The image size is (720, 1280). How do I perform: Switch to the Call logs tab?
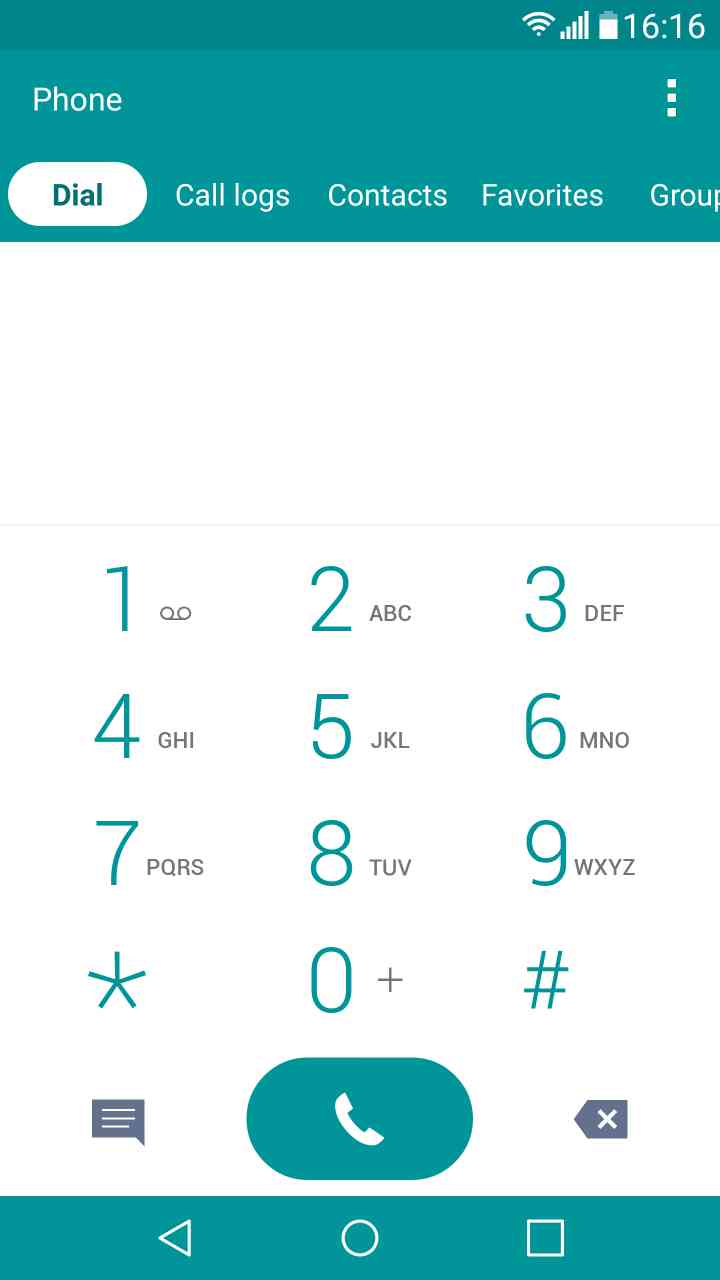[232, 195]
